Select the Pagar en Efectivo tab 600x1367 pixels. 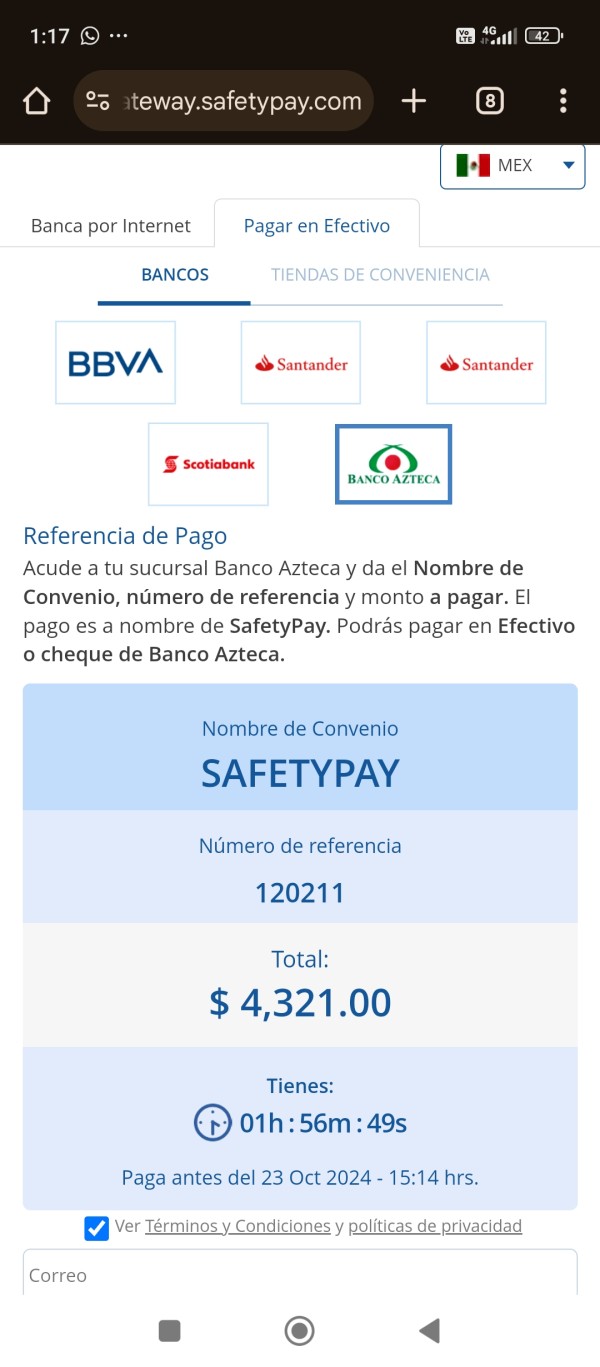[317, 226]
